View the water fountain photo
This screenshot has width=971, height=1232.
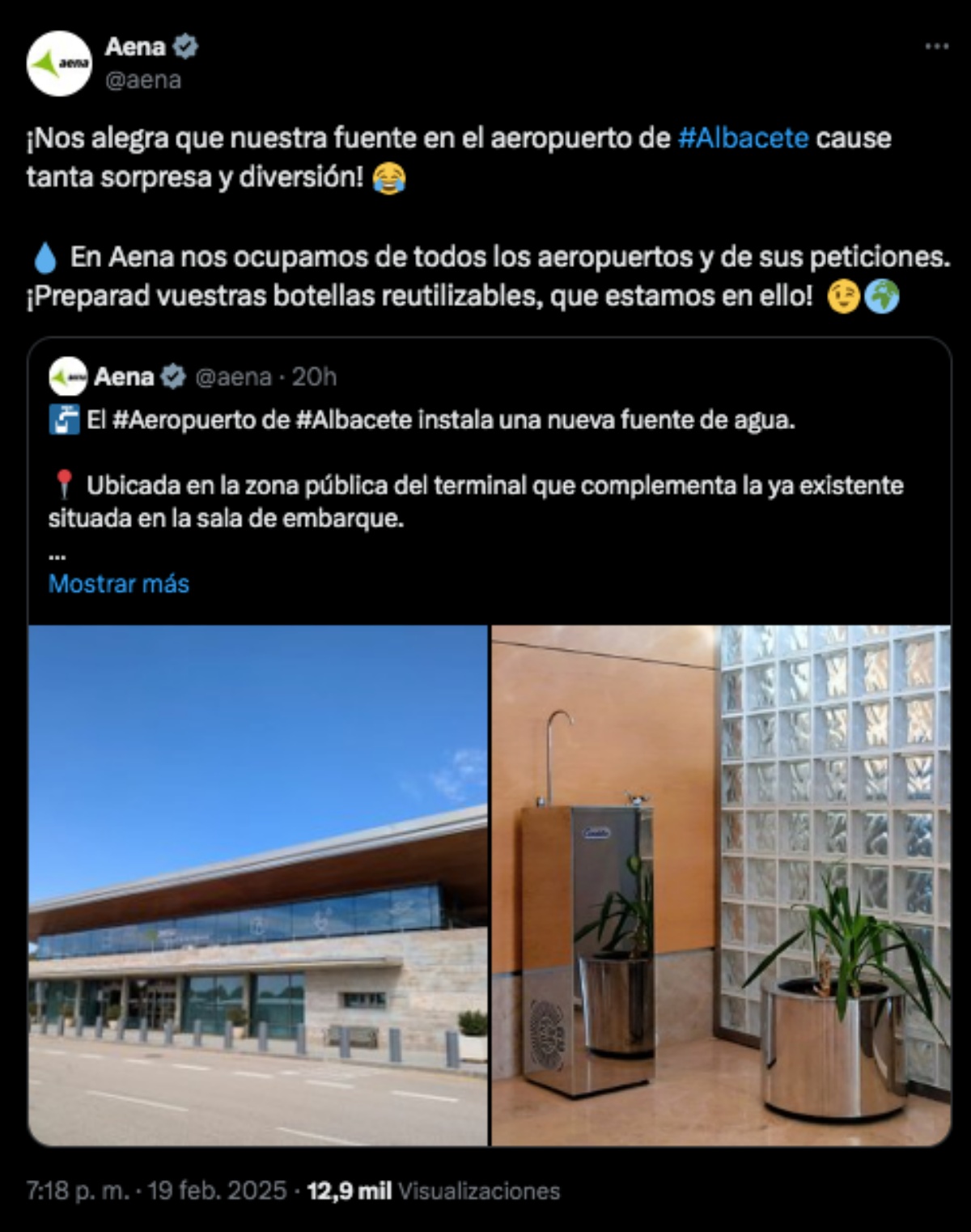[721, 885]
